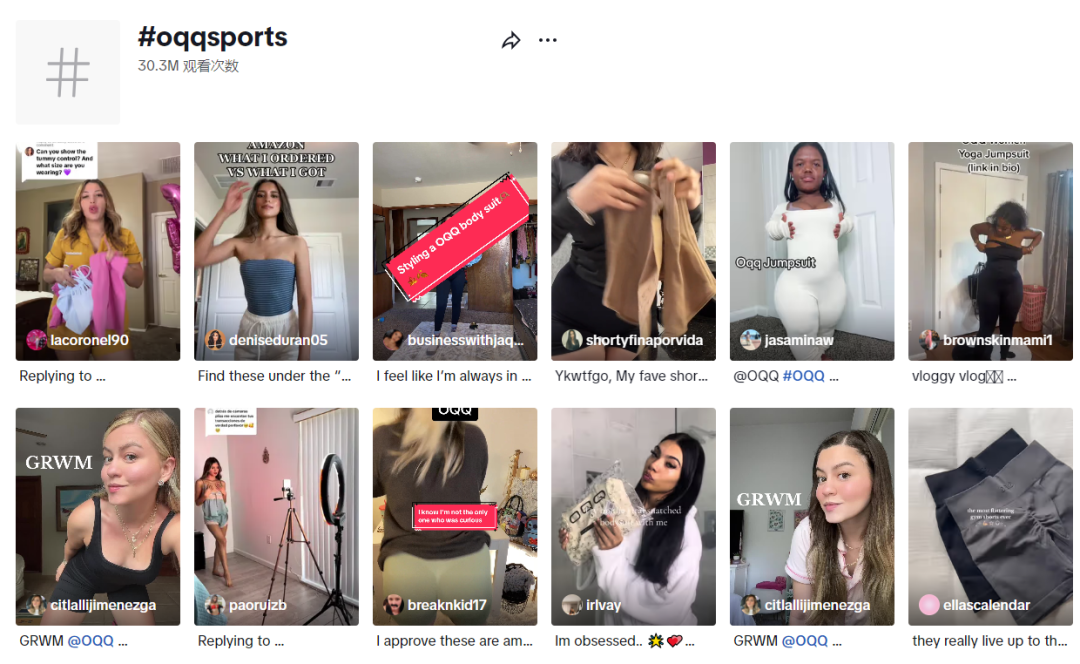Share the #oqqsports hashtag page
This screenshot has width=1080, height=664.
pyautogui.click(x=511, y=41)
